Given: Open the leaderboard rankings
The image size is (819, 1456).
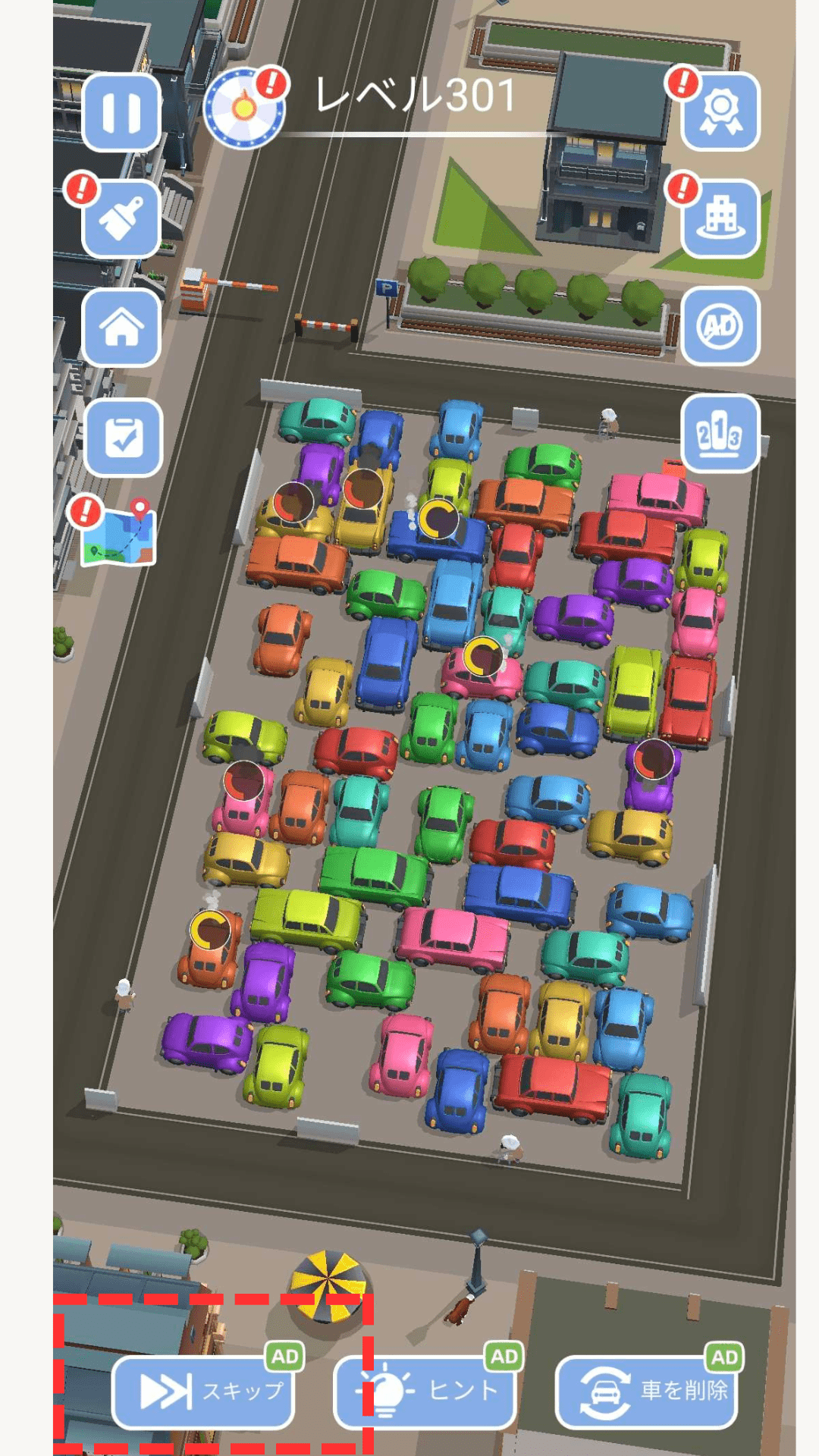Looking at the screenshot, I should point(720,434).
